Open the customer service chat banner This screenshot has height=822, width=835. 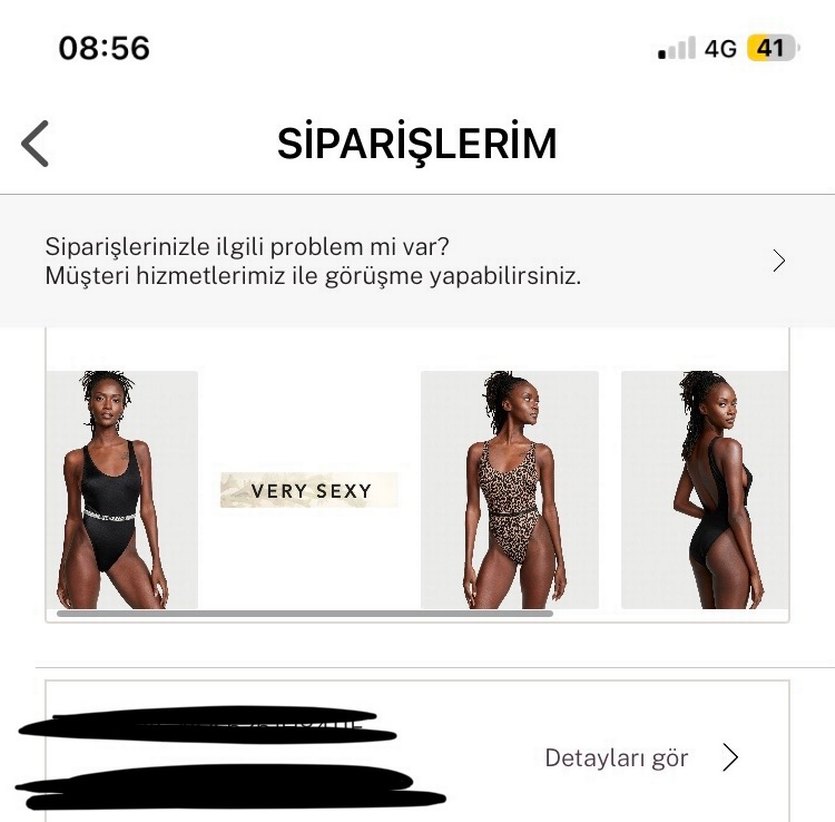(417, 262)
